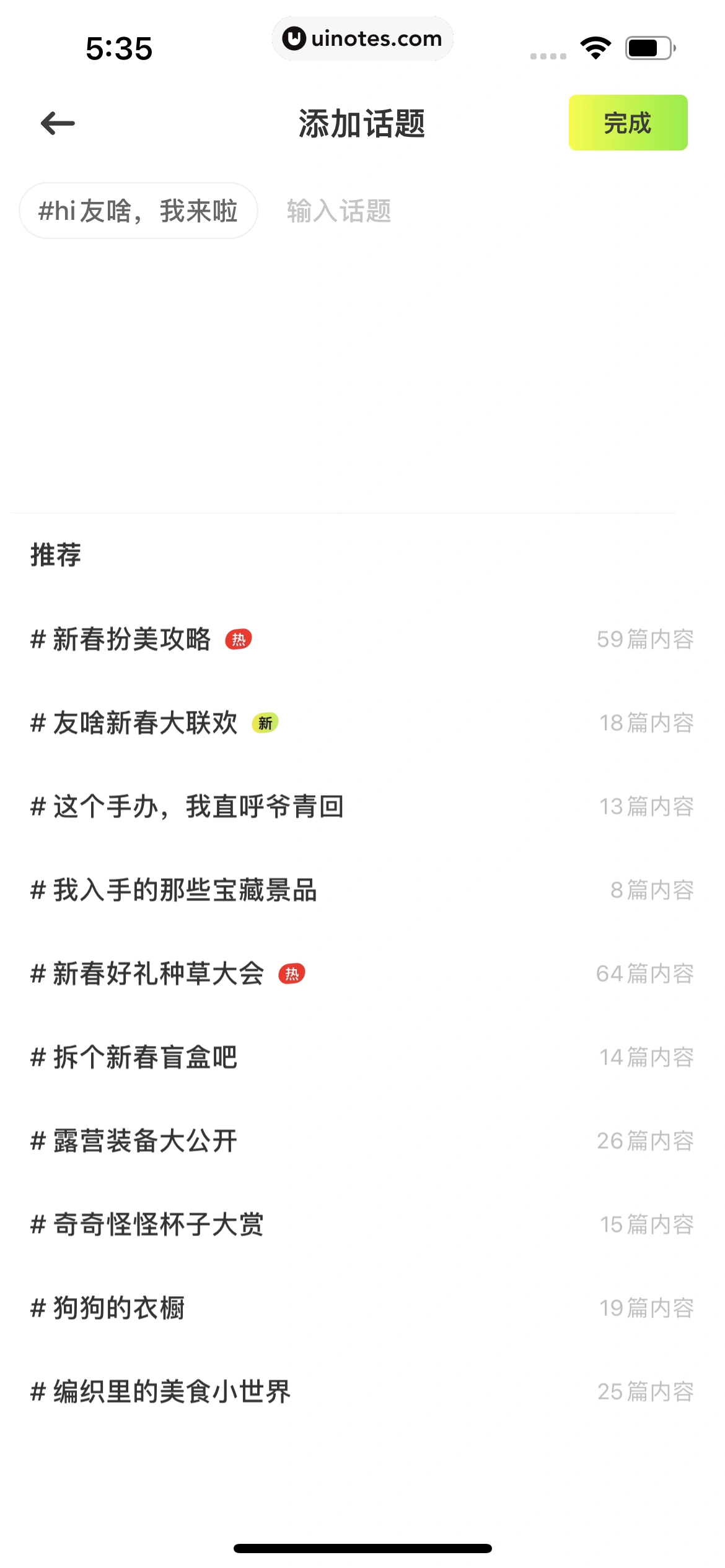Tap the 输入话题 input field

tap(338, 211)
